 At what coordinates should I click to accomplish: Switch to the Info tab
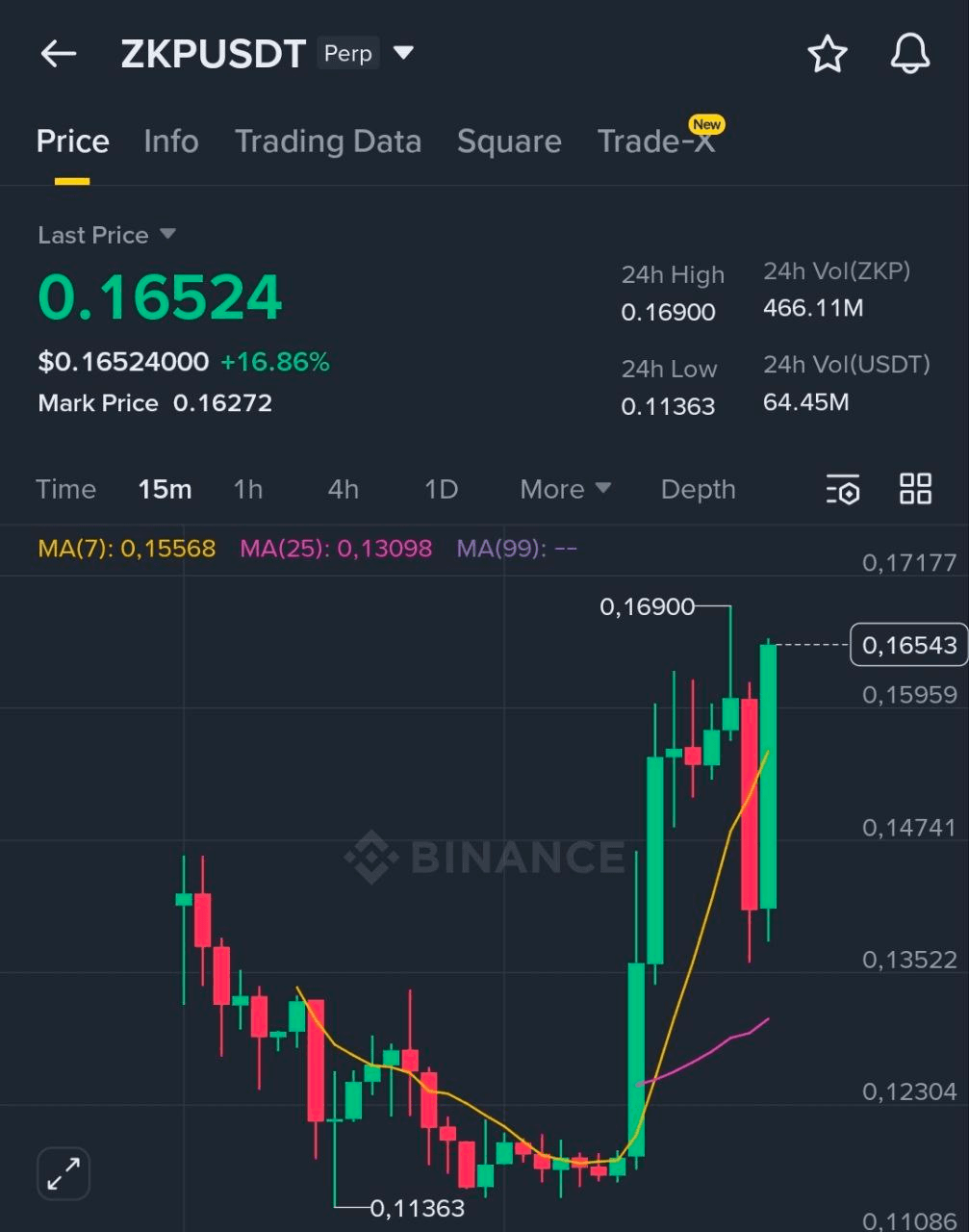point(170,141)
